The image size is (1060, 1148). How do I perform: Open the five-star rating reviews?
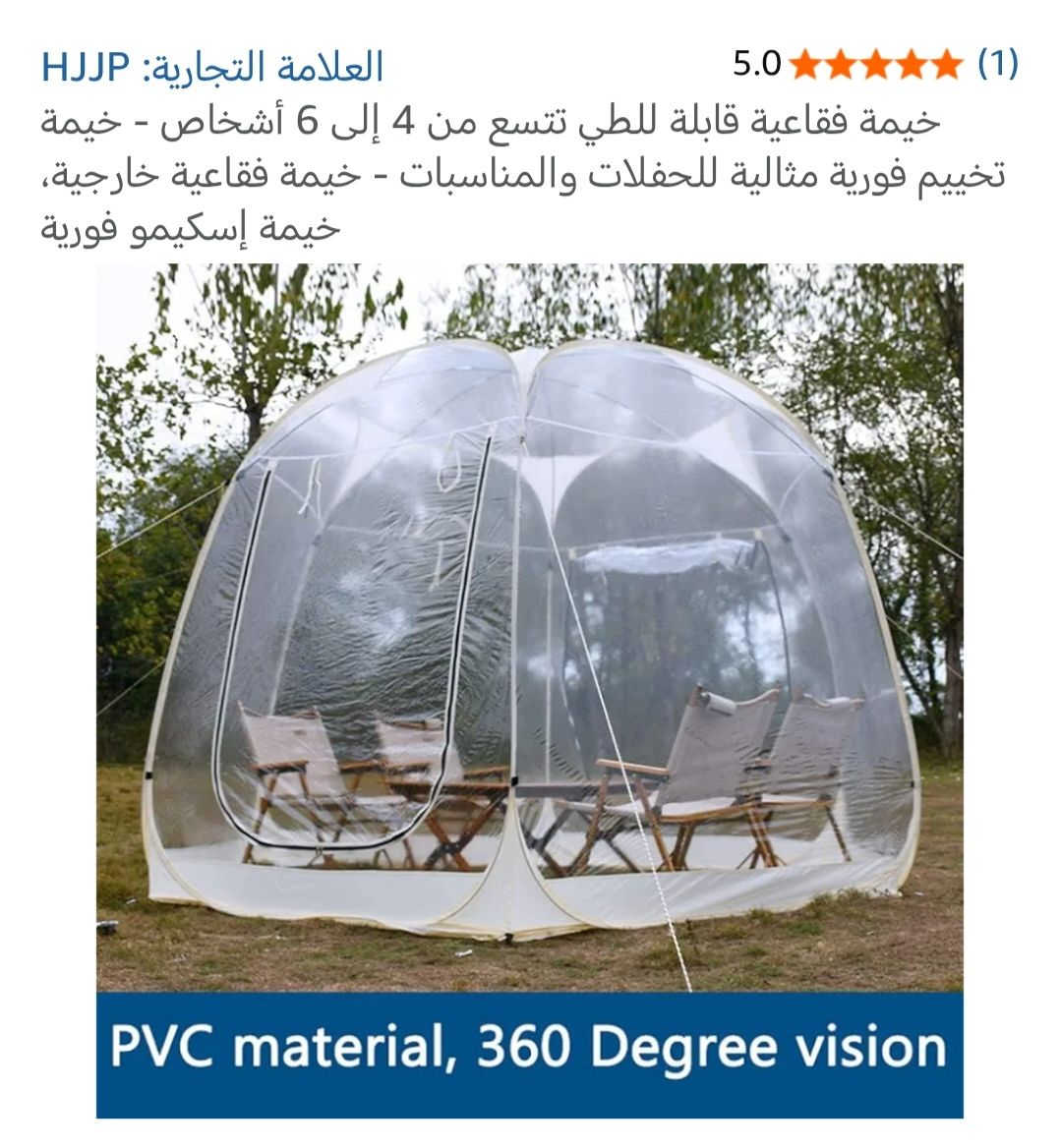[x=874, y=65]
